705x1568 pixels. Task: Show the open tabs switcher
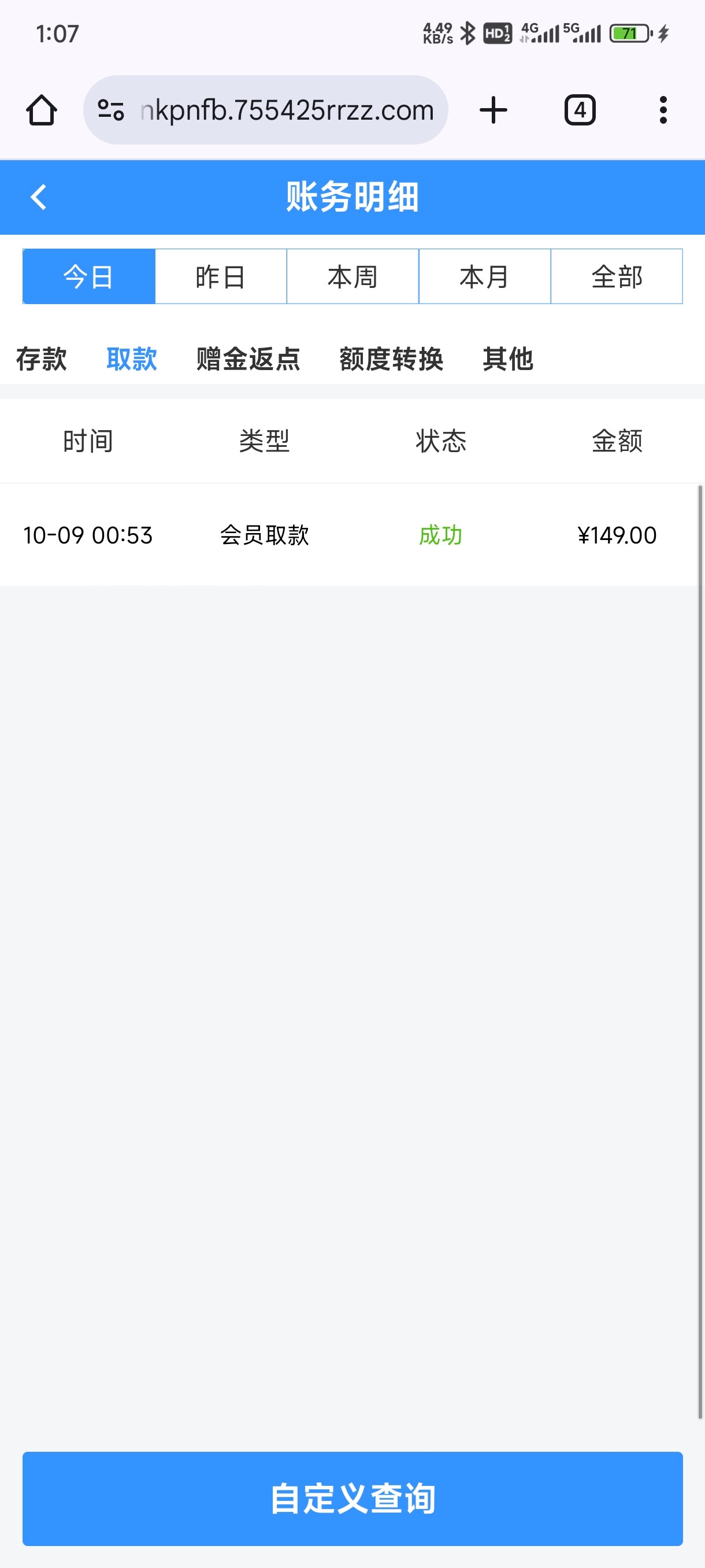[x=579, y=110]
